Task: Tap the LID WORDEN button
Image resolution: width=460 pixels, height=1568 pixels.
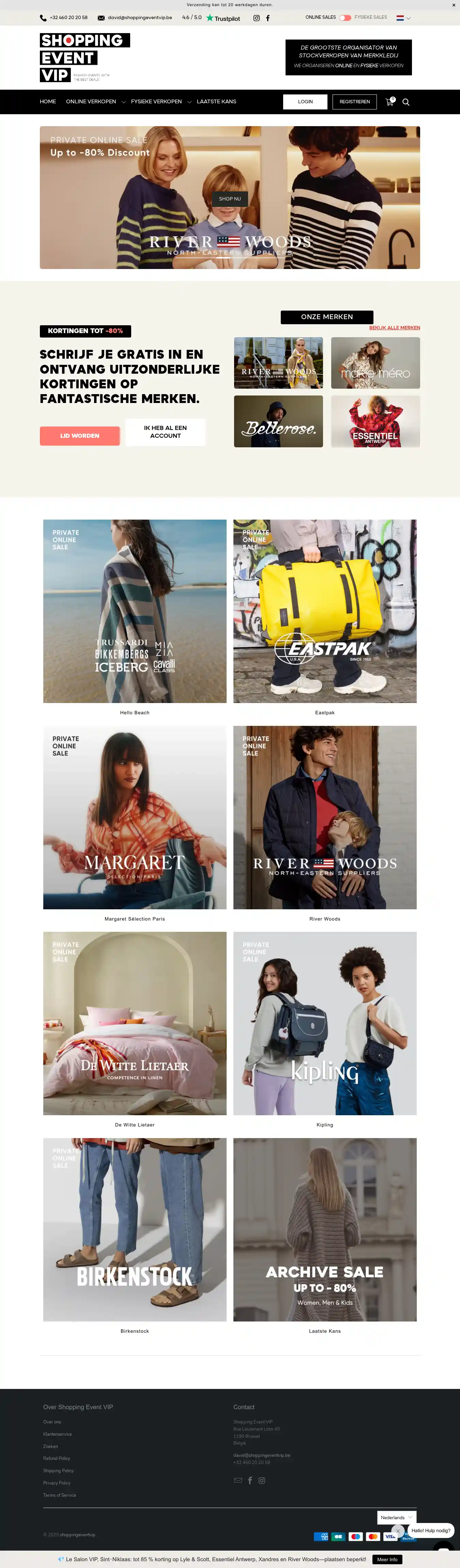Action: 80,436
